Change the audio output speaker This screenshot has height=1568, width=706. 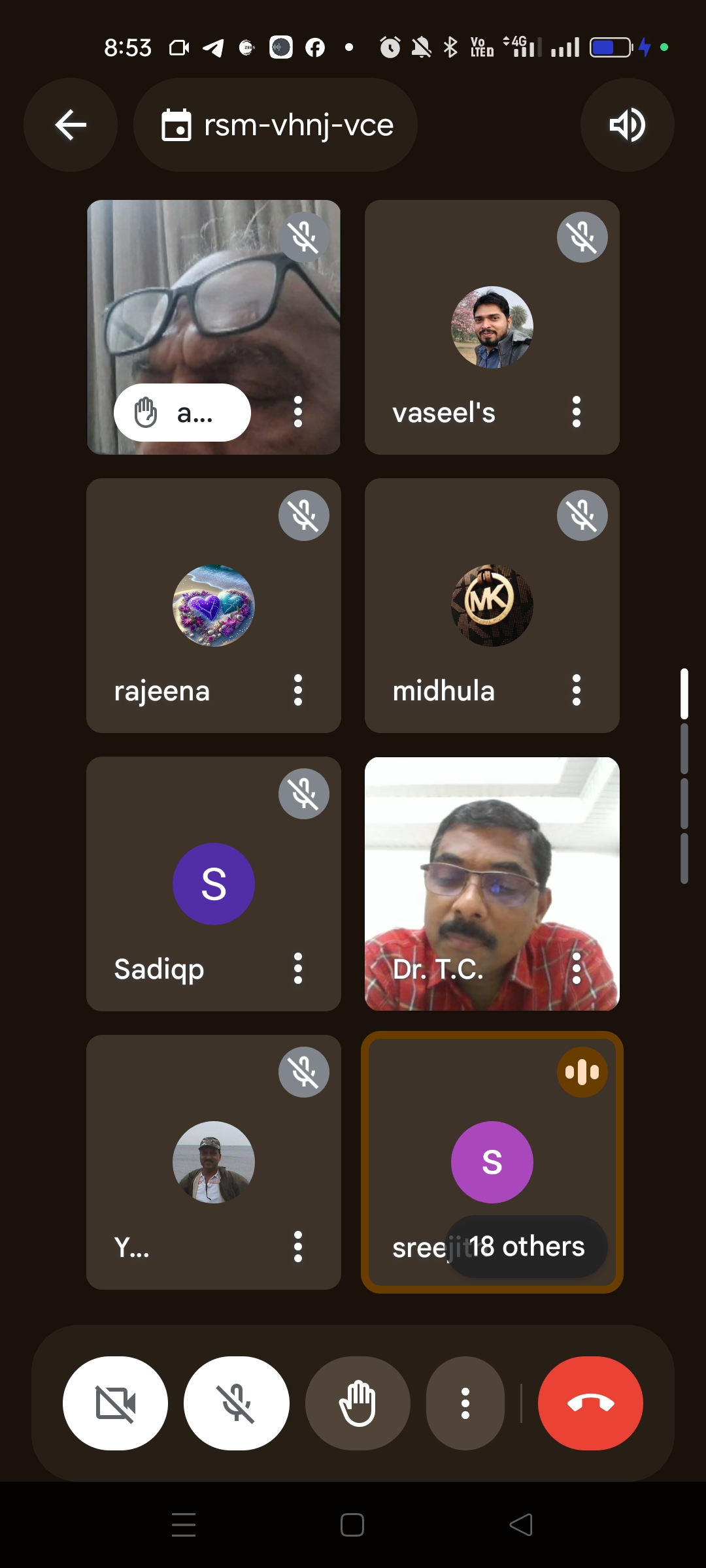pos(627,125)
